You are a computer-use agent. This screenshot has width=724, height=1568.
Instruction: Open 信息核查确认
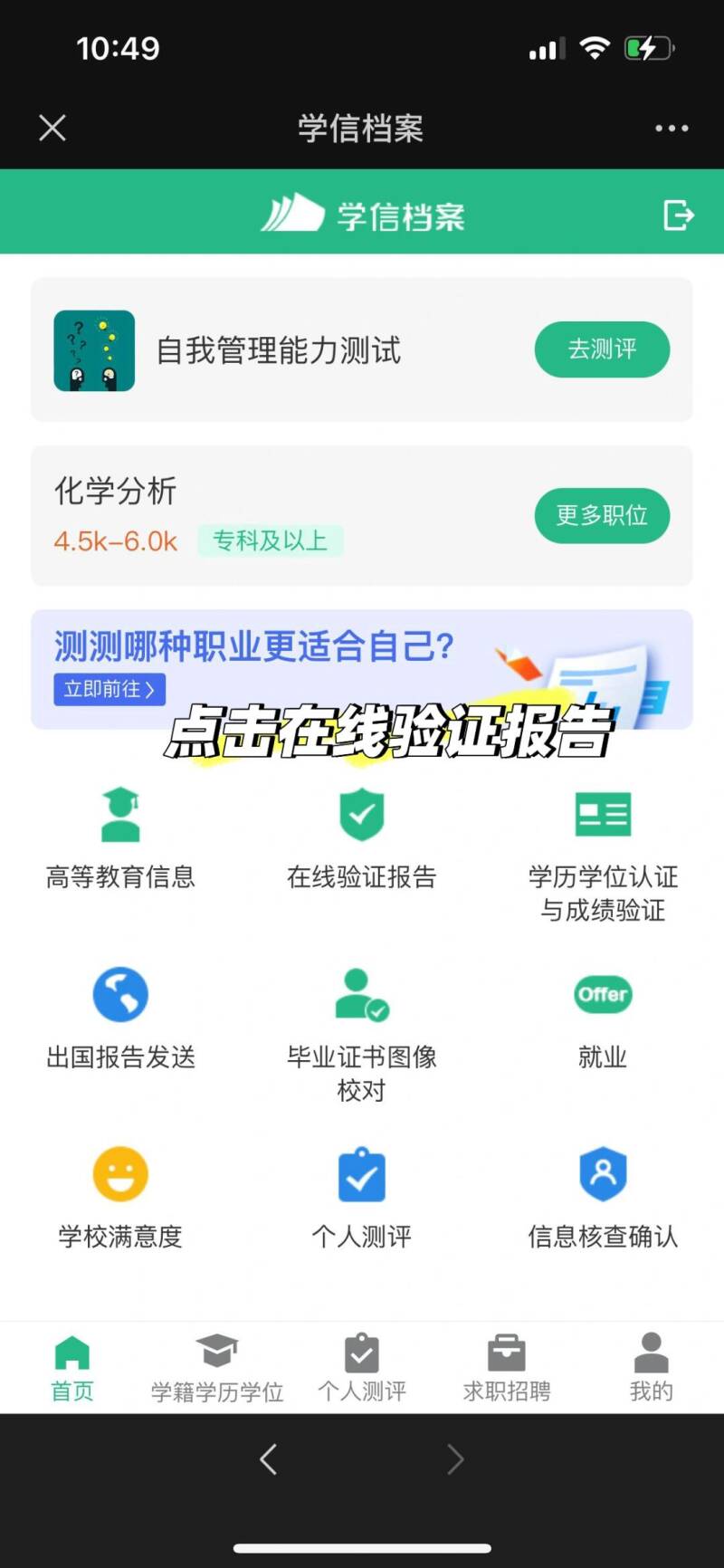click(x=603, y=1197)
